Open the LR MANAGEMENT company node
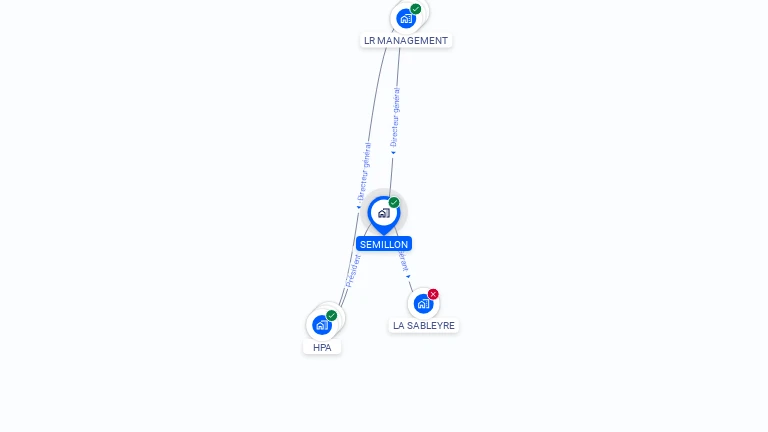Image resolution: width=768 pixels, height=432 pixels. pos(406,18)
